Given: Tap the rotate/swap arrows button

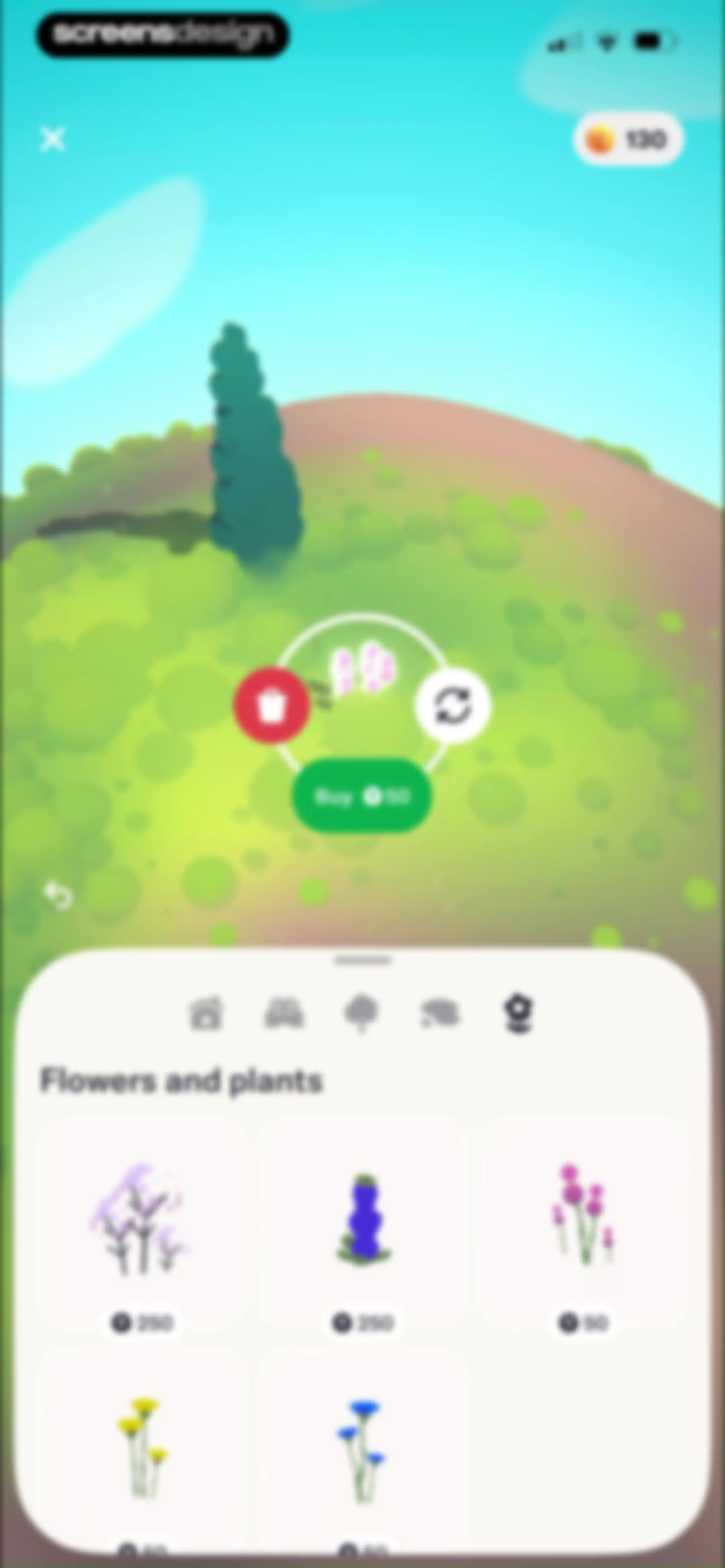Looking at the screenshot, I should [452, 705].
